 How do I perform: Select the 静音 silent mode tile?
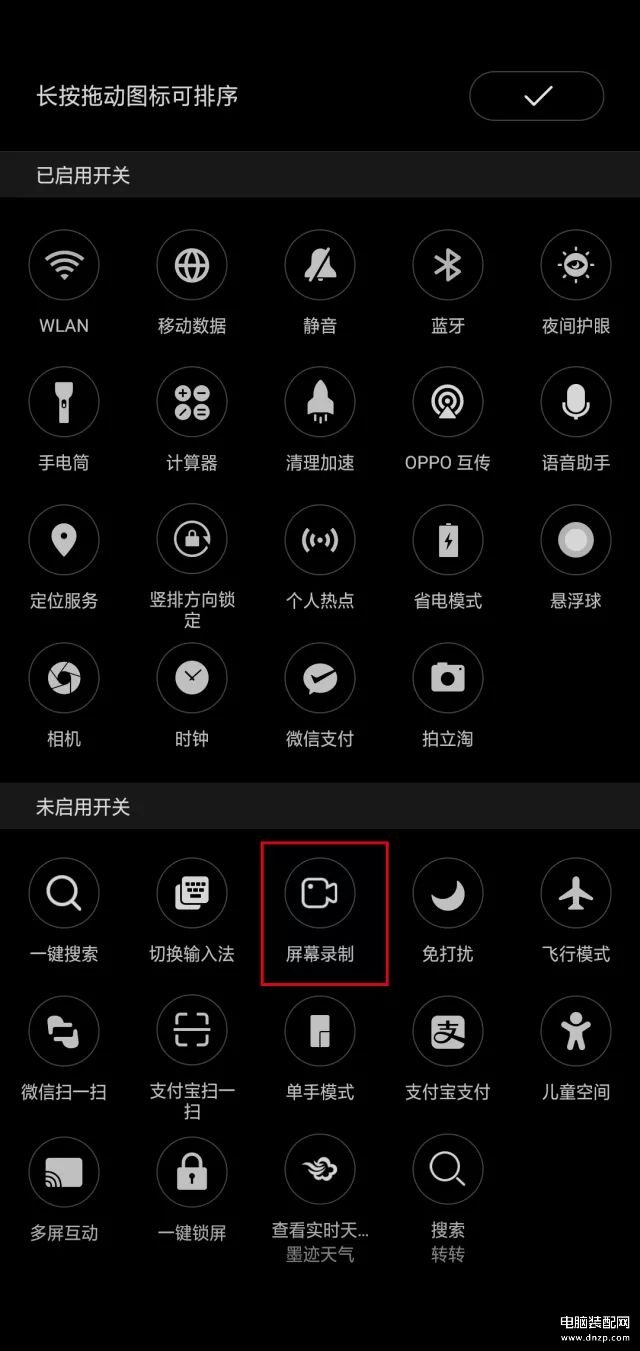(x=320, y=266)
